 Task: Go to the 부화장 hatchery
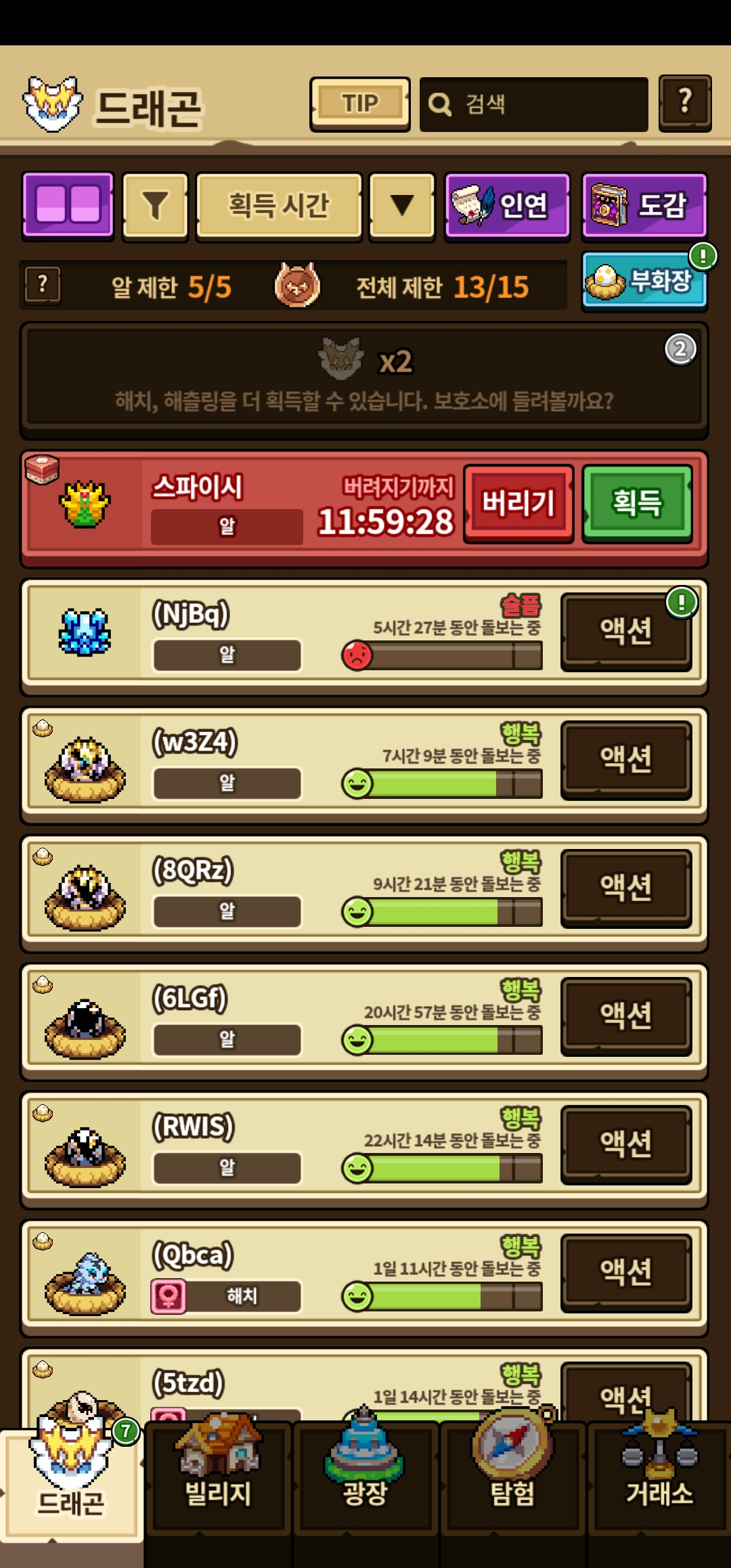coord(644,282)
